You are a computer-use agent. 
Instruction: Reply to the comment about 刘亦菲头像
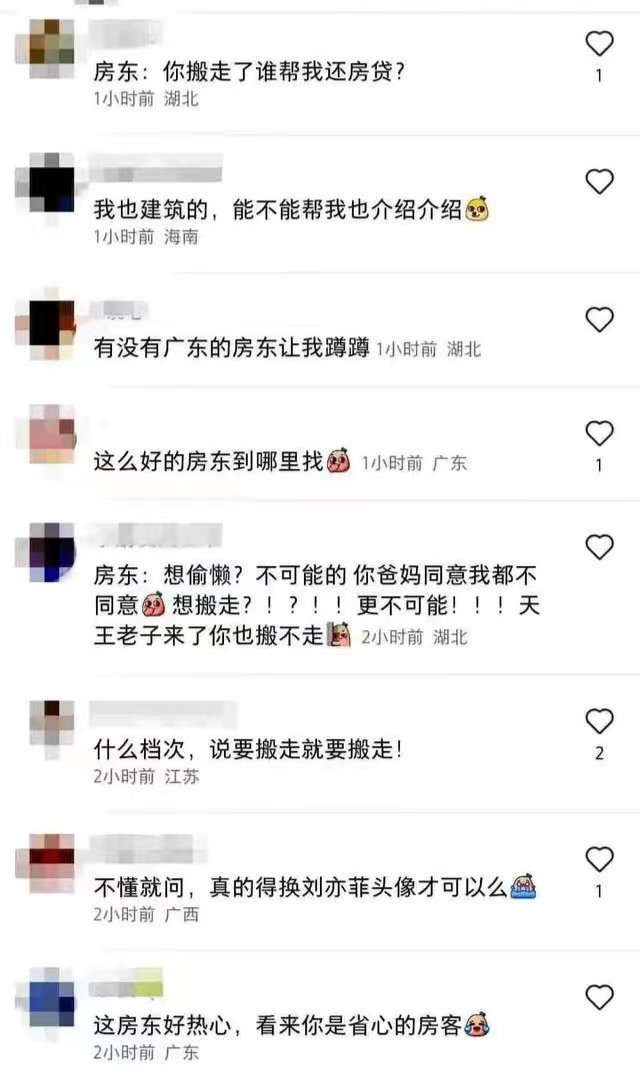300,887
